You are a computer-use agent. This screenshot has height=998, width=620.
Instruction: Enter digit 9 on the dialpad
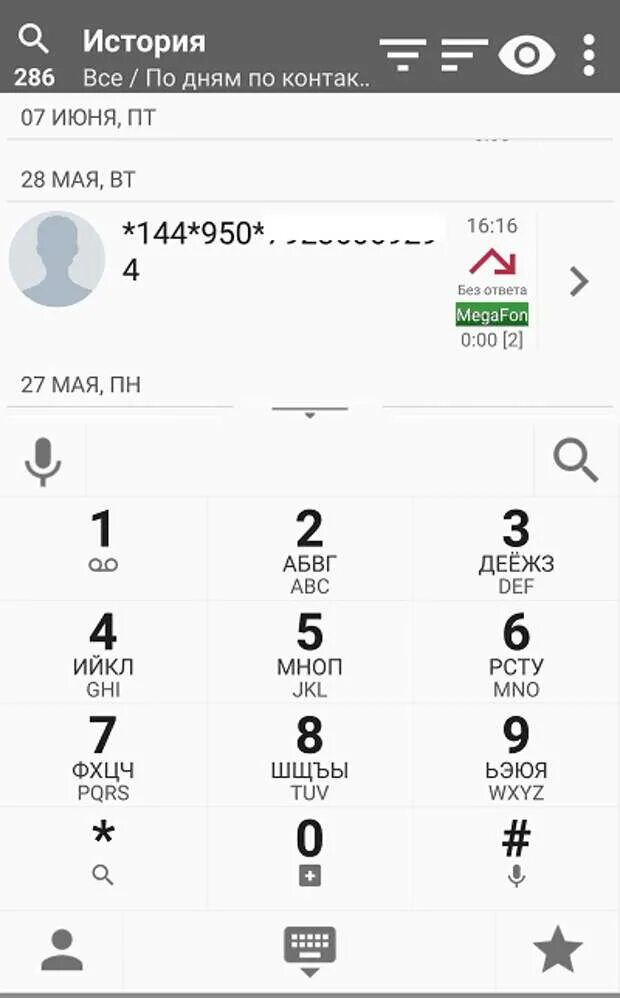pos(516,756)
